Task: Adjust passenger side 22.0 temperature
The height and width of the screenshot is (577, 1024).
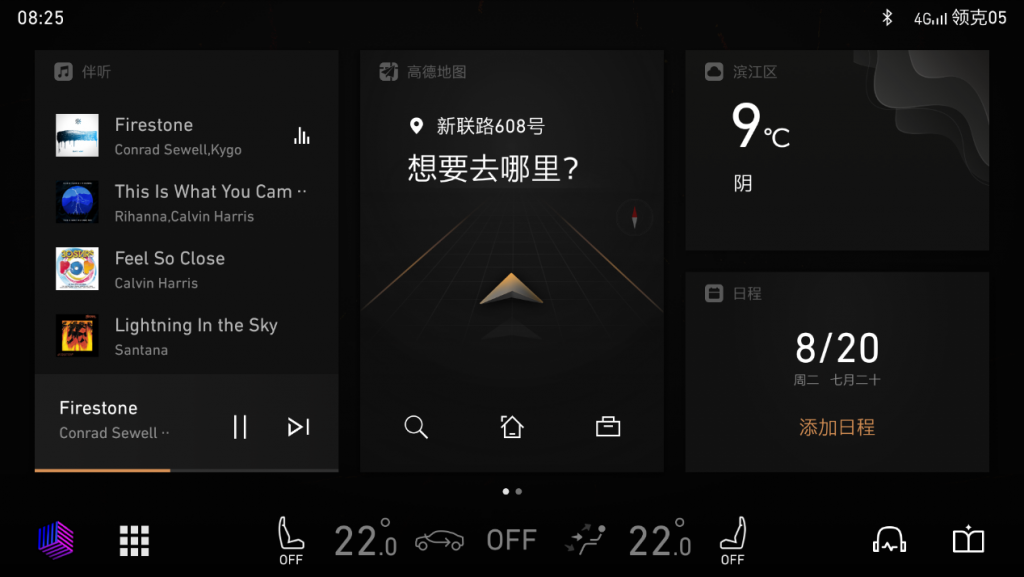Action: point(659,540)
